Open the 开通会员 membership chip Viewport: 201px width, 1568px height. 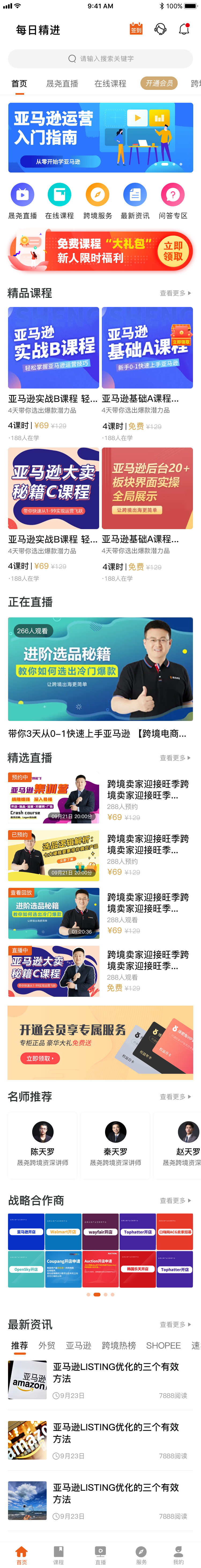pyautogui.click(x=159, y=83)
